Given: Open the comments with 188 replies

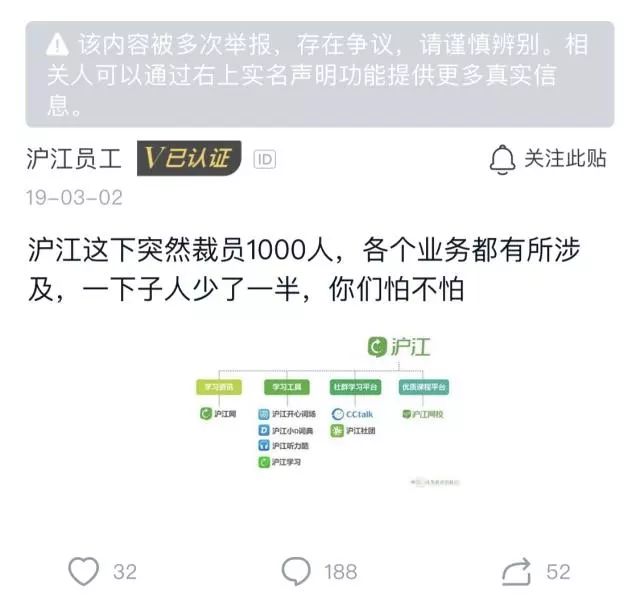Looking at the screenshot, I should point(296,571).
